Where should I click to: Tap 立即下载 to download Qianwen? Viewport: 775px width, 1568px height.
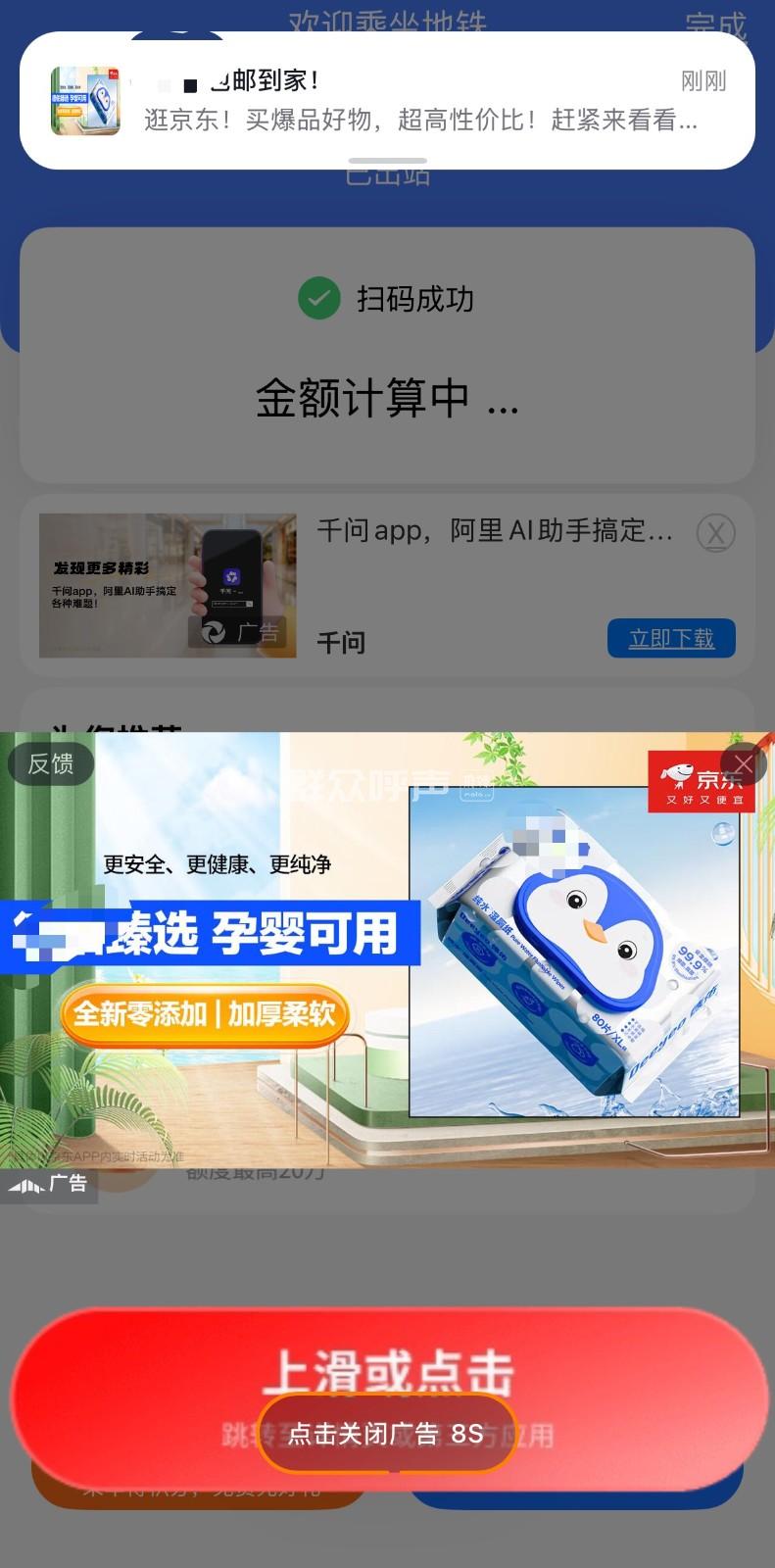pos(671,639)
